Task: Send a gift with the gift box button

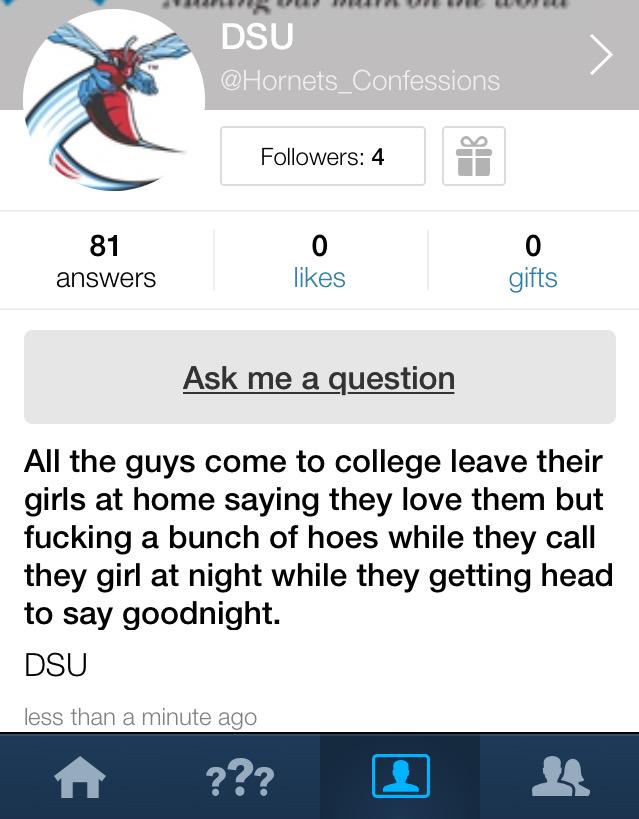Action: (474, 156)
